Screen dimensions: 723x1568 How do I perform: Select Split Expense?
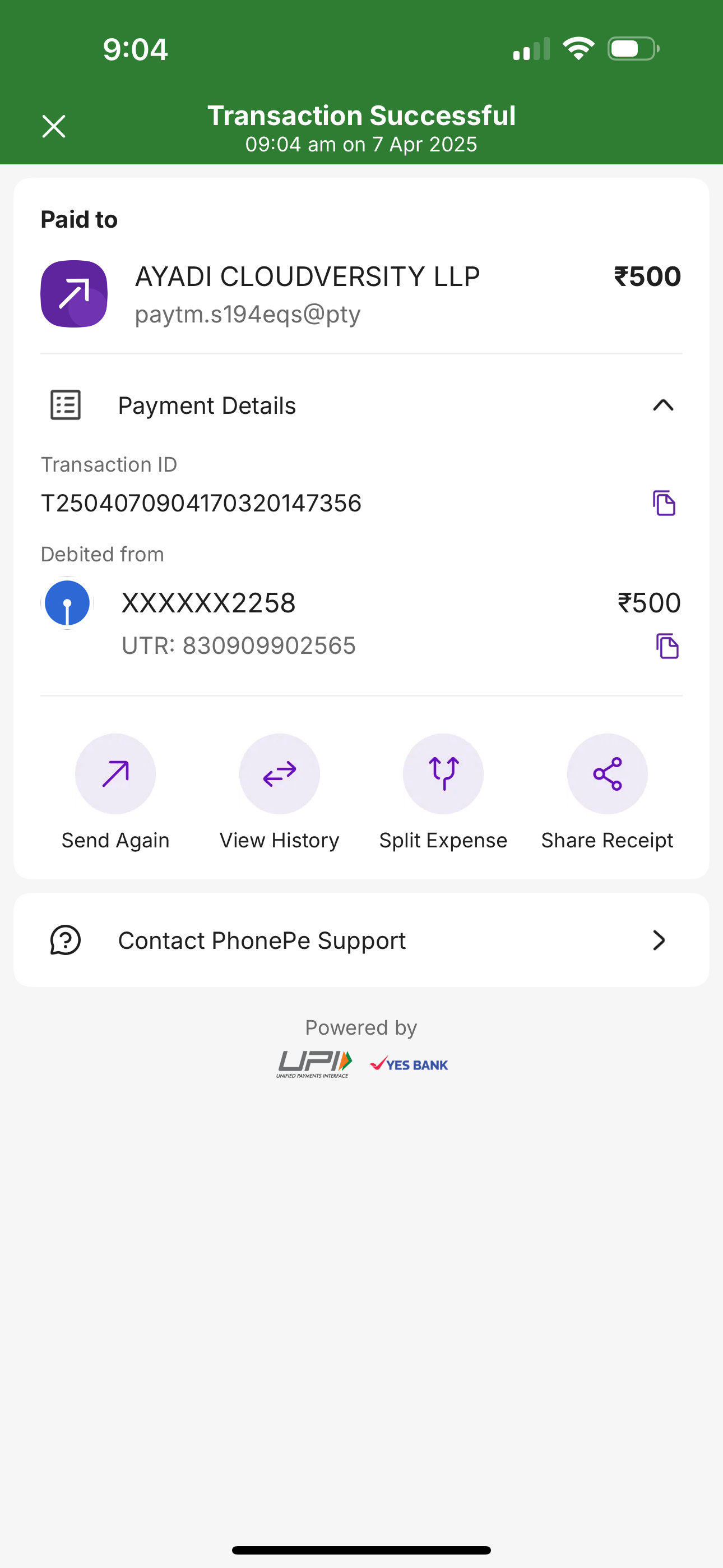click(x=443, y=774)
